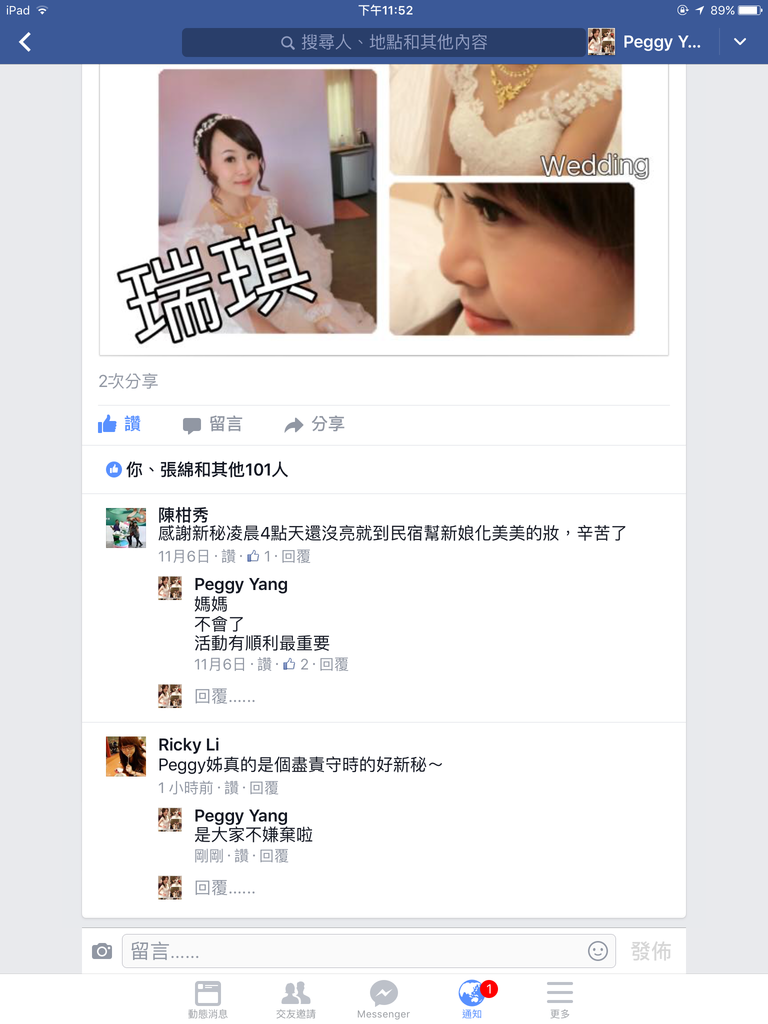Switch to the Messenger tab
Viewport: 768px width, 1024px height.
click(x=383, y=998)
